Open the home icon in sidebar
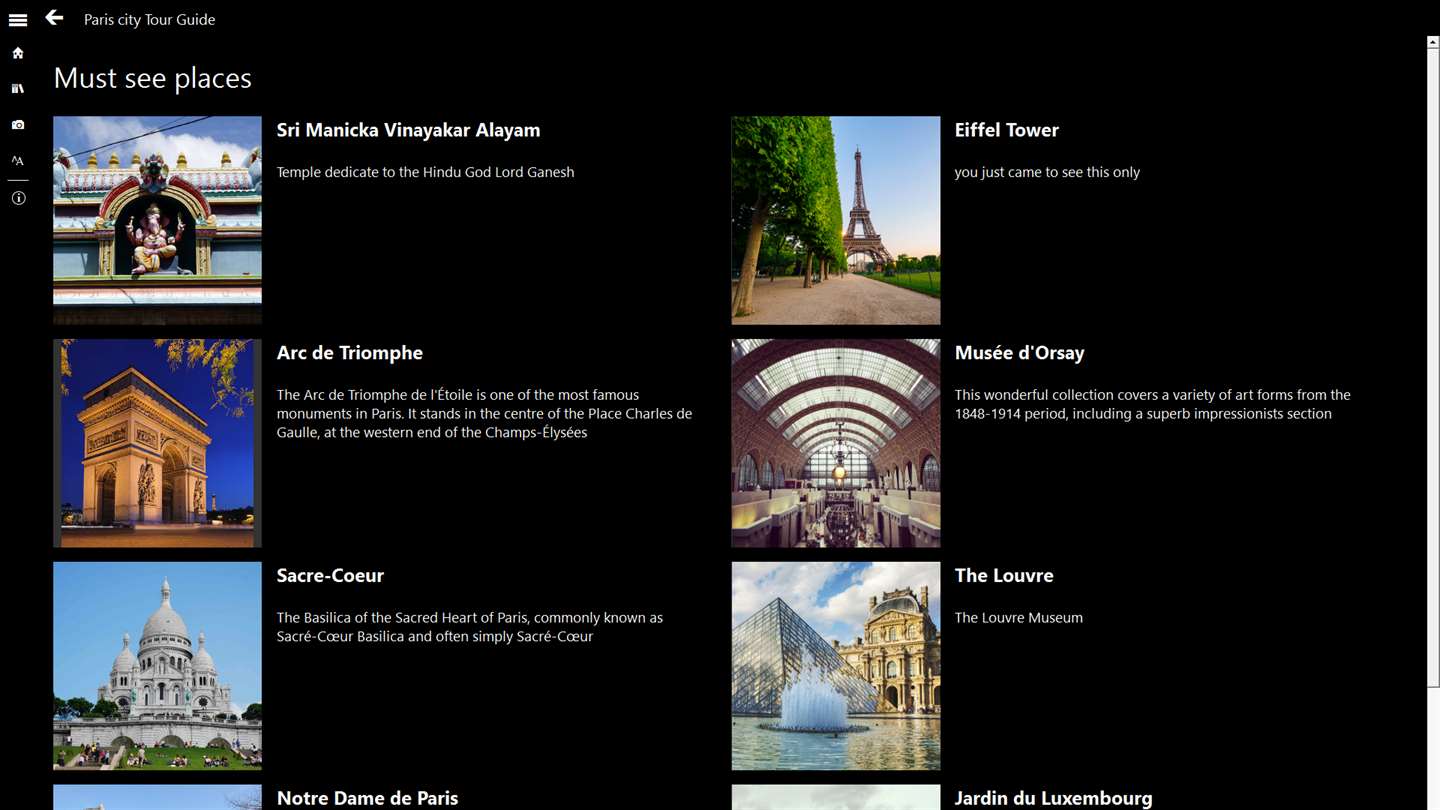Screen dimensions: 1440x810 (18, 53)
